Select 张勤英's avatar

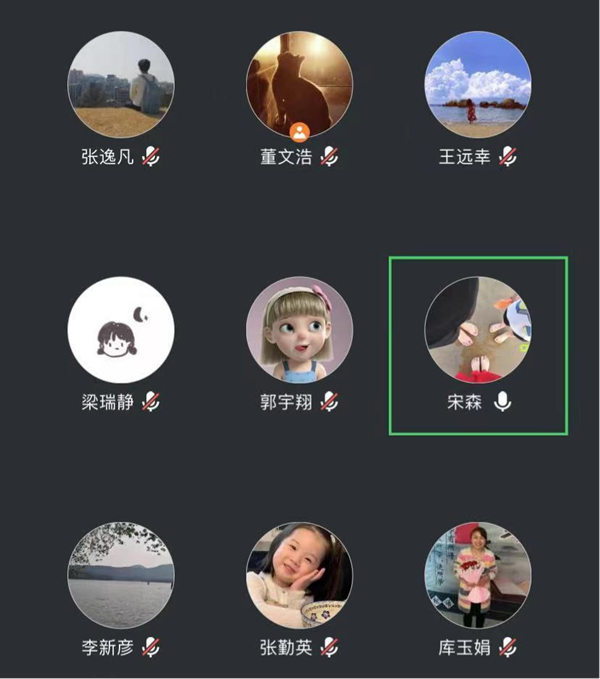point(299,575)
